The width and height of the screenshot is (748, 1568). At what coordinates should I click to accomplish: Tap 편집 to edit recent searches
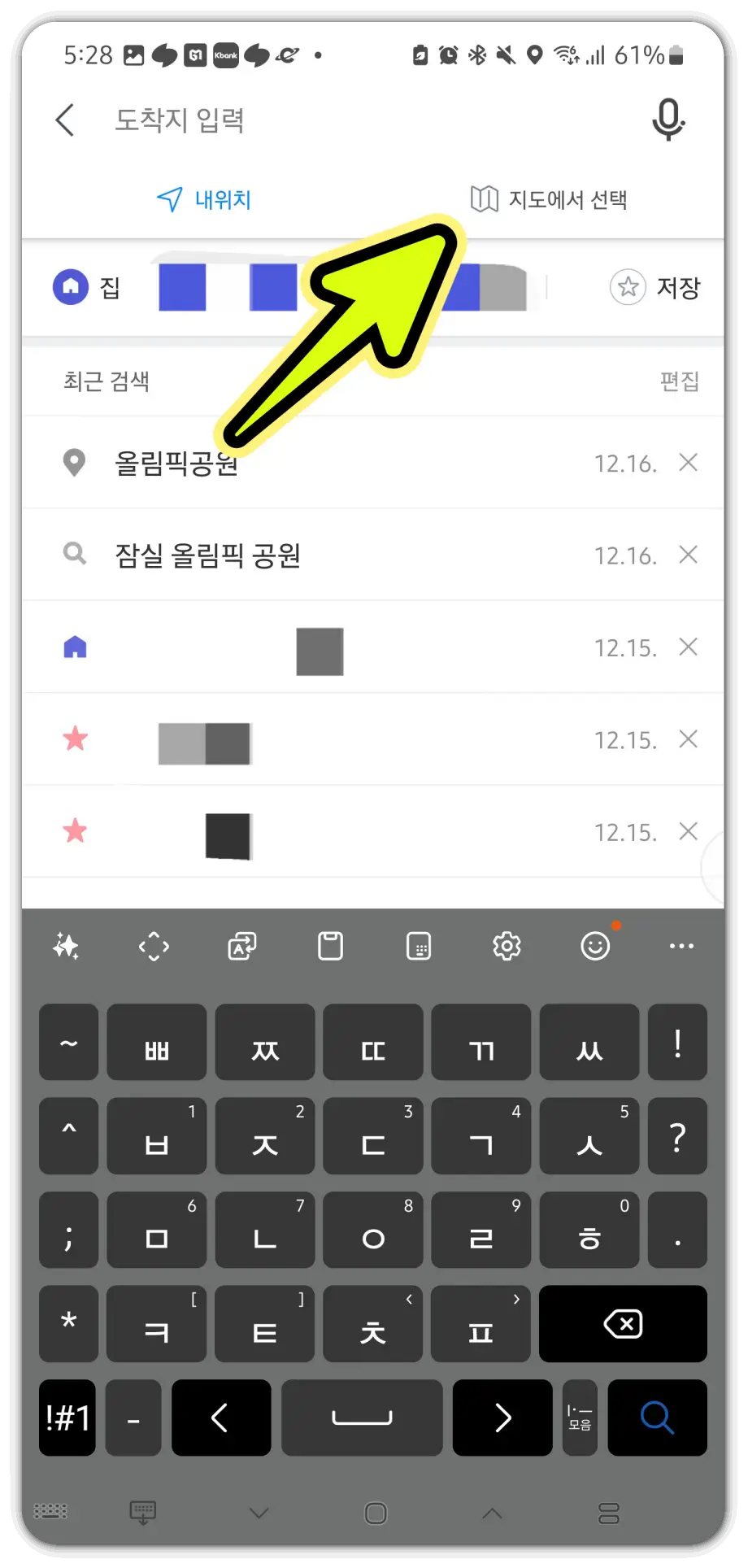pyautogui.click(x=679, y=381)
